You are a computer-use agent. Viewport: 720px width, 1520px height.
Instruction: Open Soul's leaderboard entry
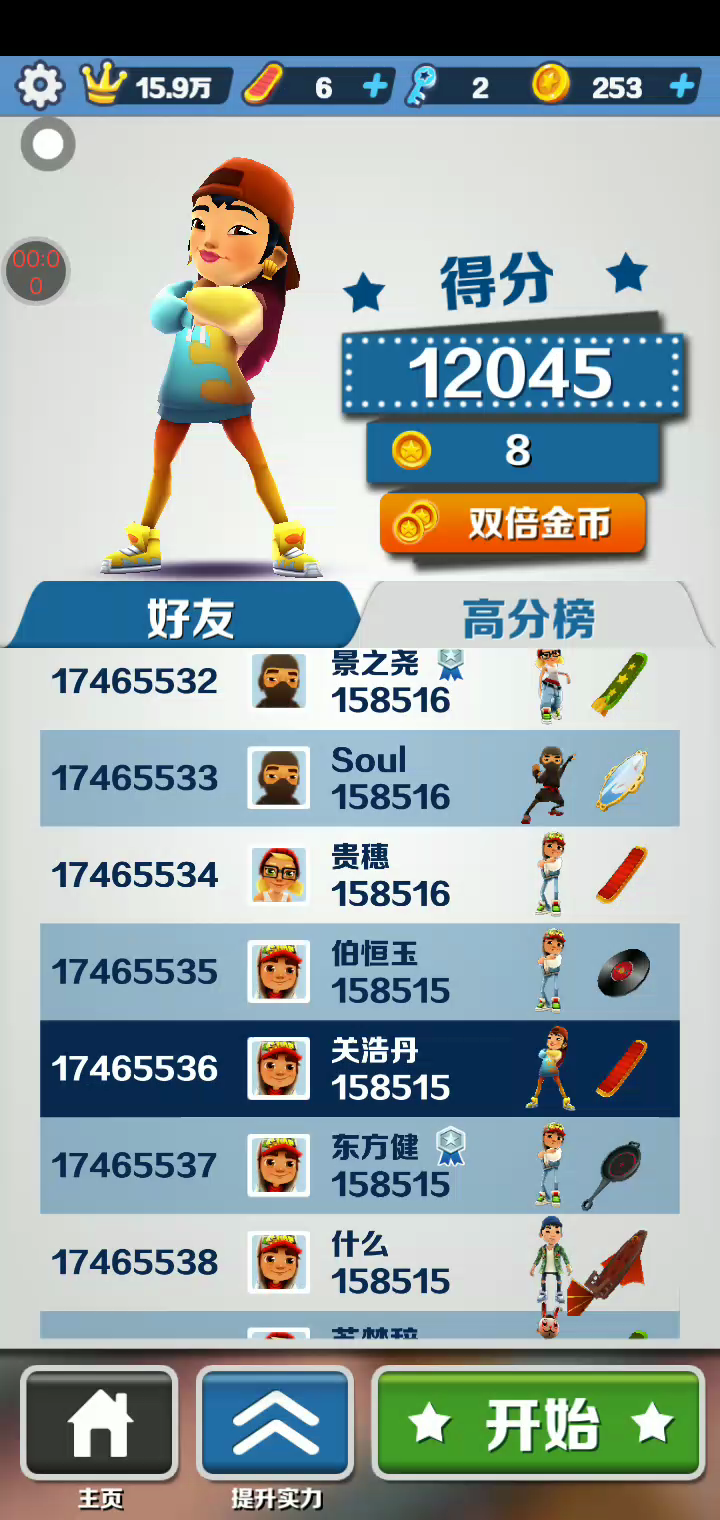360,778
